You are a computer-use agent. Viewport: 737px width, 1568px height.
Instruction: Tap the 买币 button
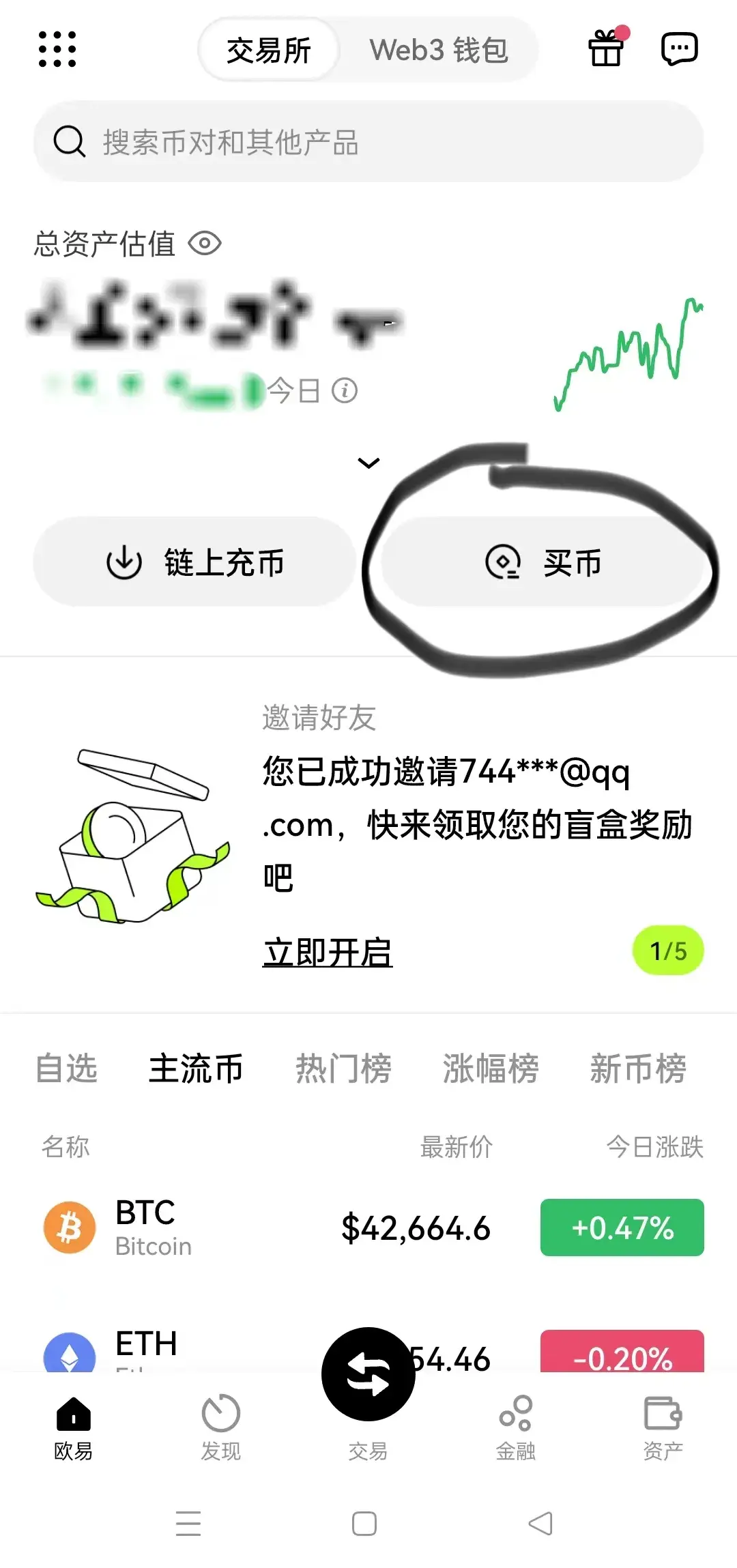pyautogui.click(x=543, y=562)
